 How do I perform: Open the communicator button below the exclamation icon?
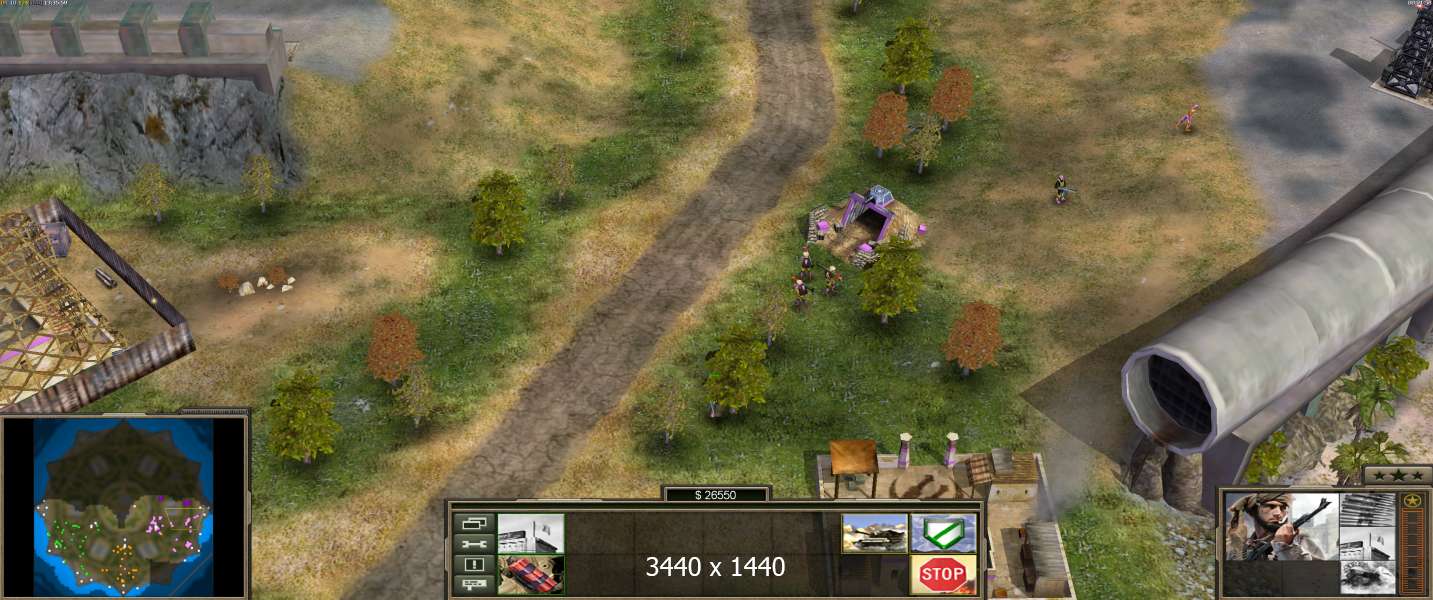pos(473,582)
